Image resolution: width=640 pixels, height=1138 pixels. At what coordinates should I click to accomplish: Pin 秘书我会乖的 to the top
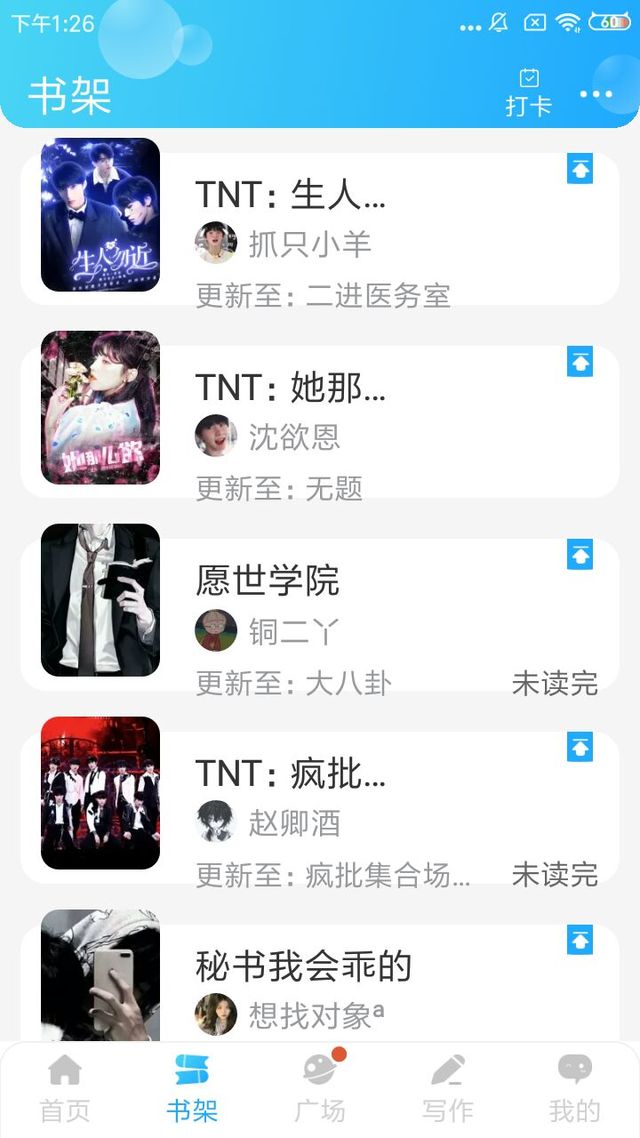click(x=580, y=940)
